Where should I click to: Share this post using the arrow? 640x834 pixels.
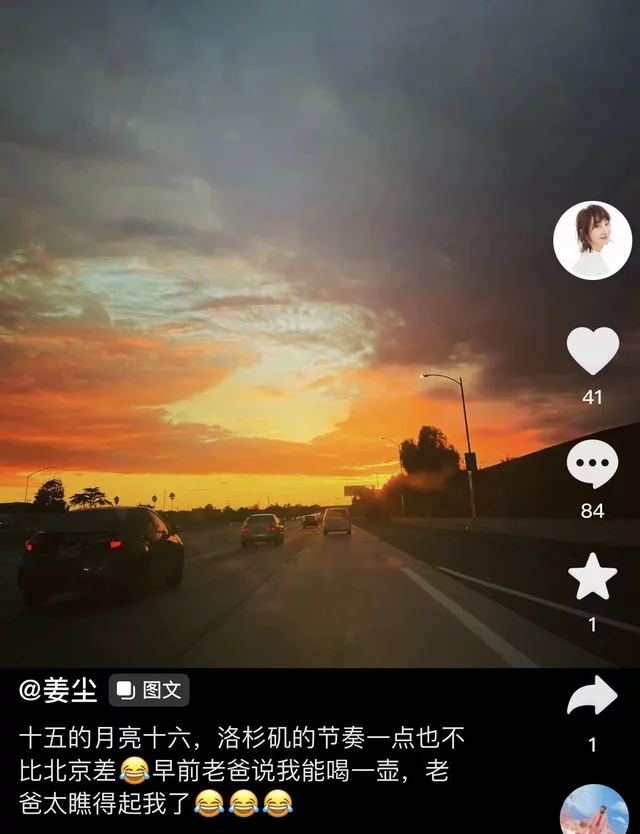(592, 695)
